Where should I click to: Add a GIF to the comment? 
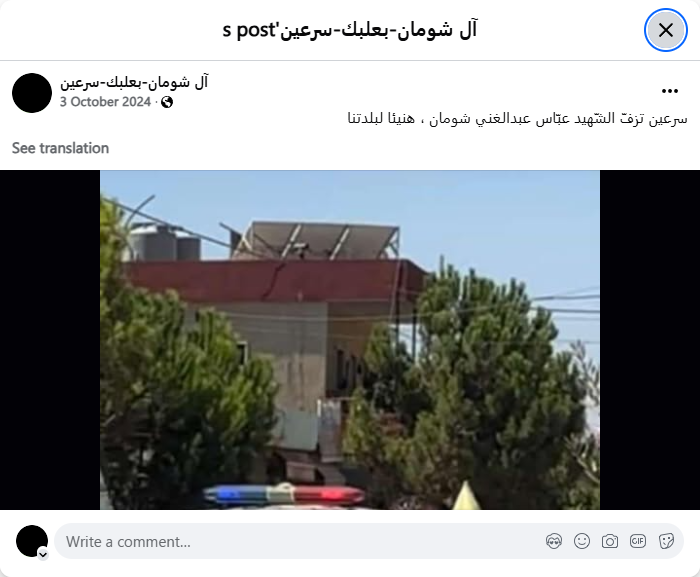tap(638, 542)
